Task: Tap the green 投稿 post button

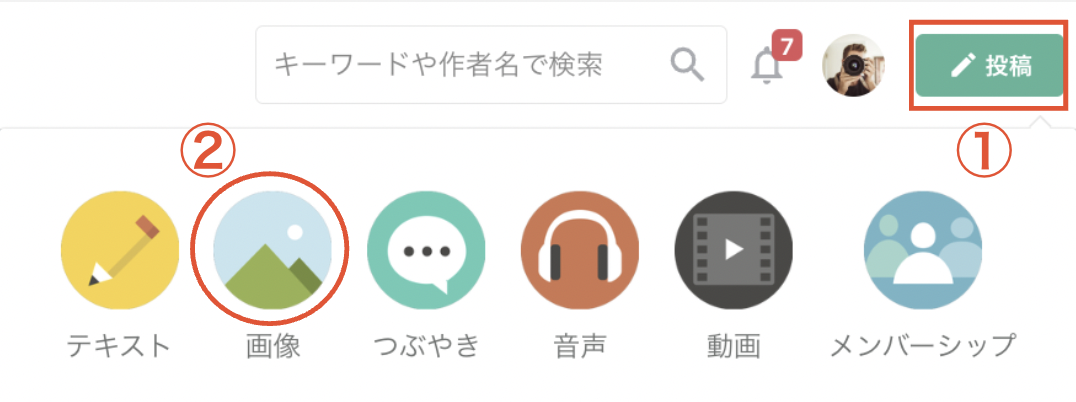Action: coord(989,66)
